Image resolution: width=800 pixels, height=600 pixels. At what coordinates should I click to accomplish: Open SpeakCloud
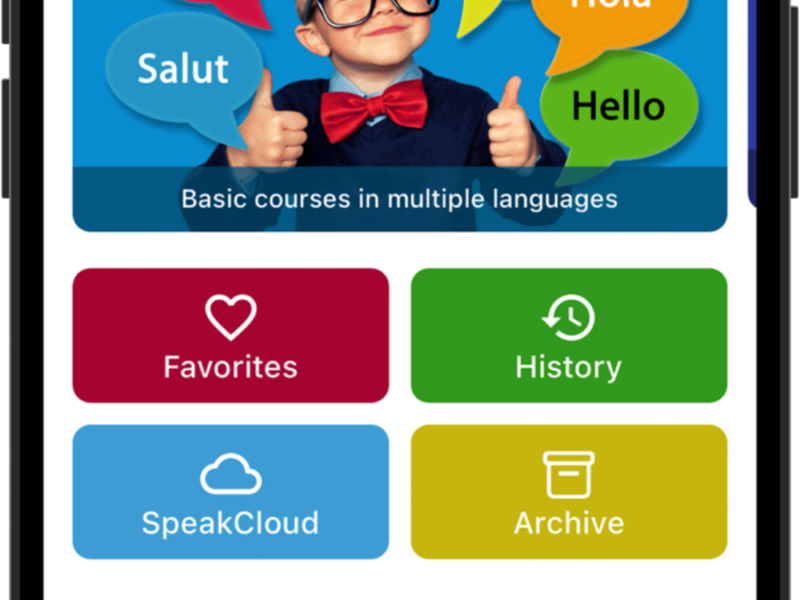[x=230, y=492]
